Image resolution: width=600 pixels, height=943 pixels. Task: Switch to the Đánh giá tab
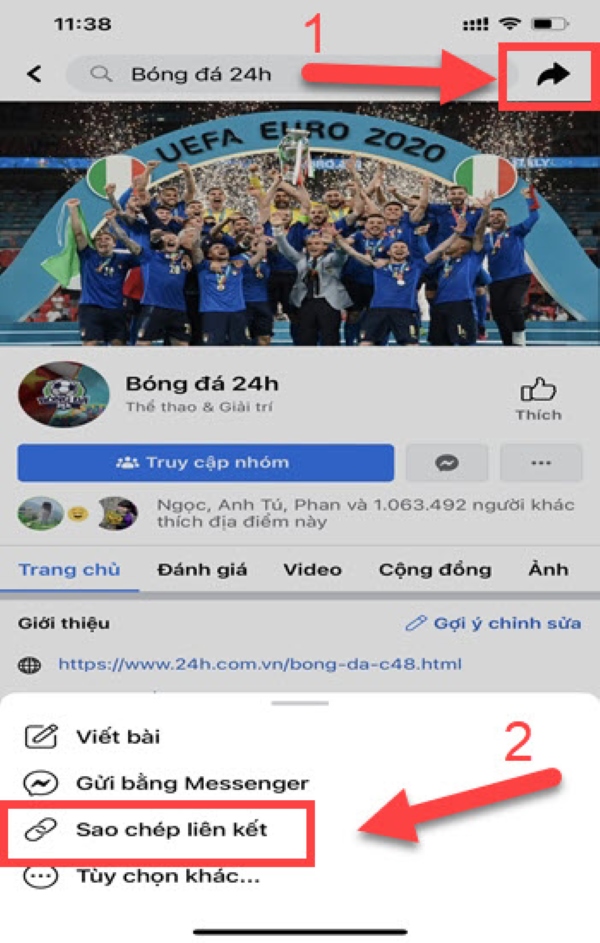click(202, 570)
